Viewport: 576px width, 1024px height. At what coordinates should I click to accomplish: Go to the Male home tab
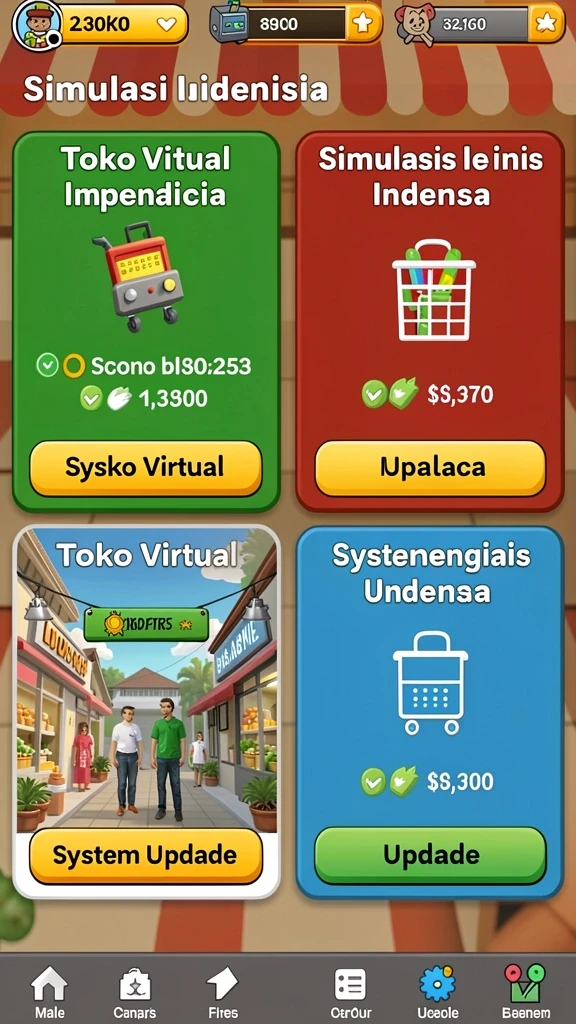coord(50,991)
